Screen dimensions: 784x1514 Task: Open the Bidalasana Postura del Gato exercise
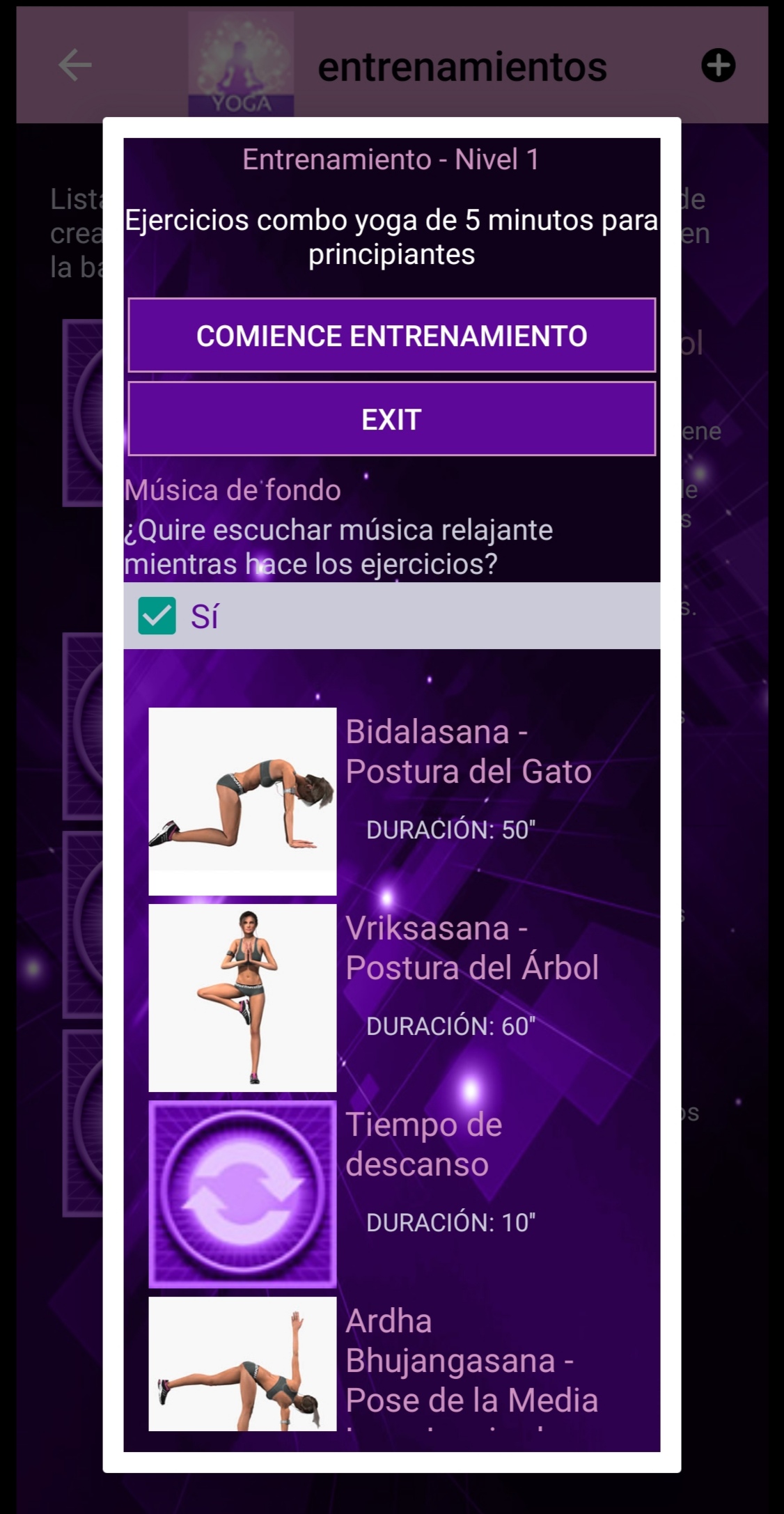pos(391,801)
